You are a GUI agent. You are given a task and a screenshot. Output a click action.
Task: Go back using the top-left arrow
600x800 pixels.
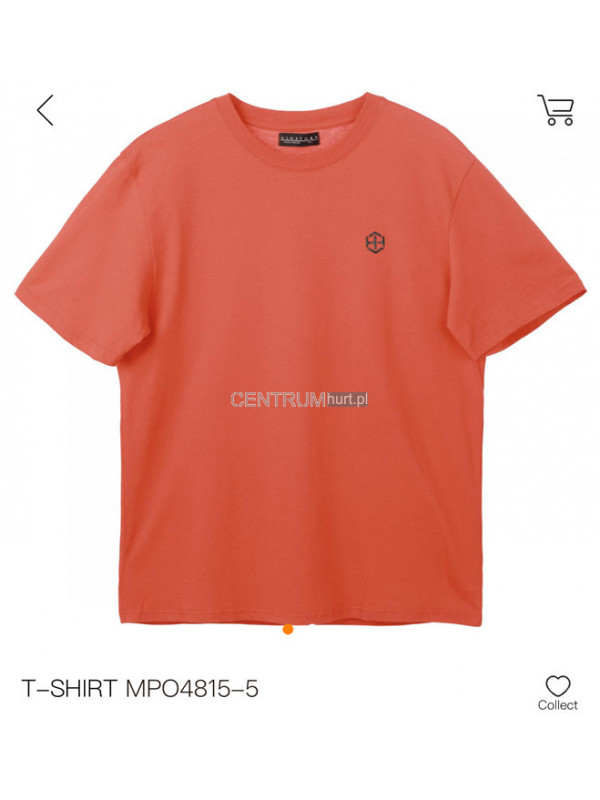point(45,109)
